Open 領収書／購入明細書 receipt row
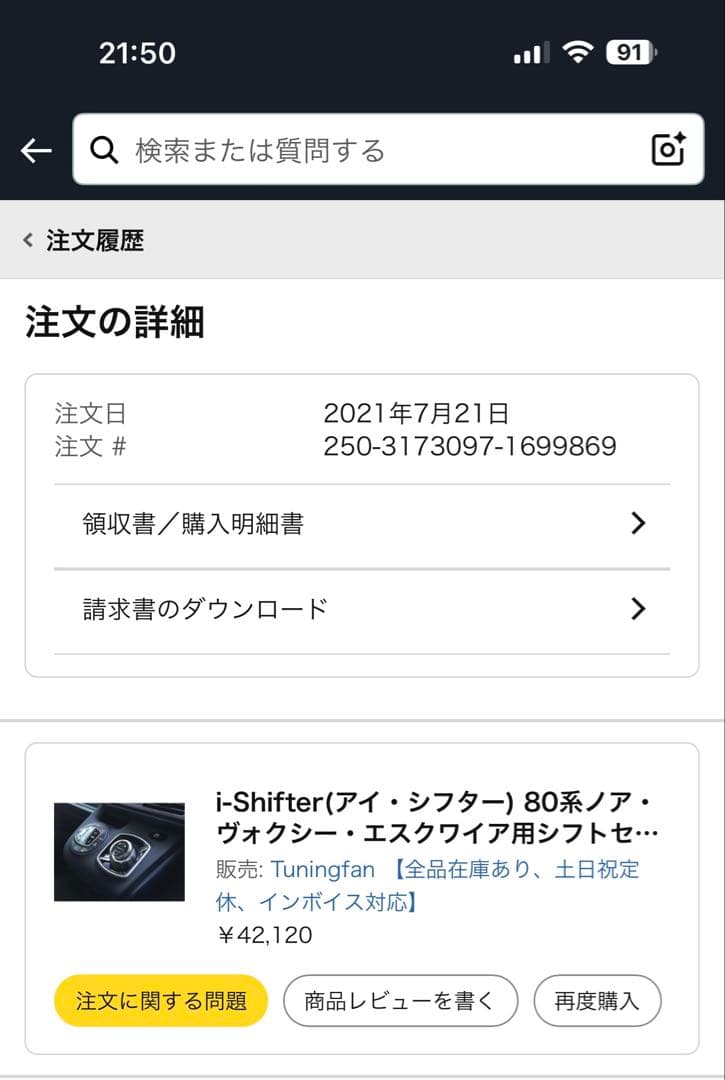Viewport: 725px width, 1080px height. coord(362,524)
